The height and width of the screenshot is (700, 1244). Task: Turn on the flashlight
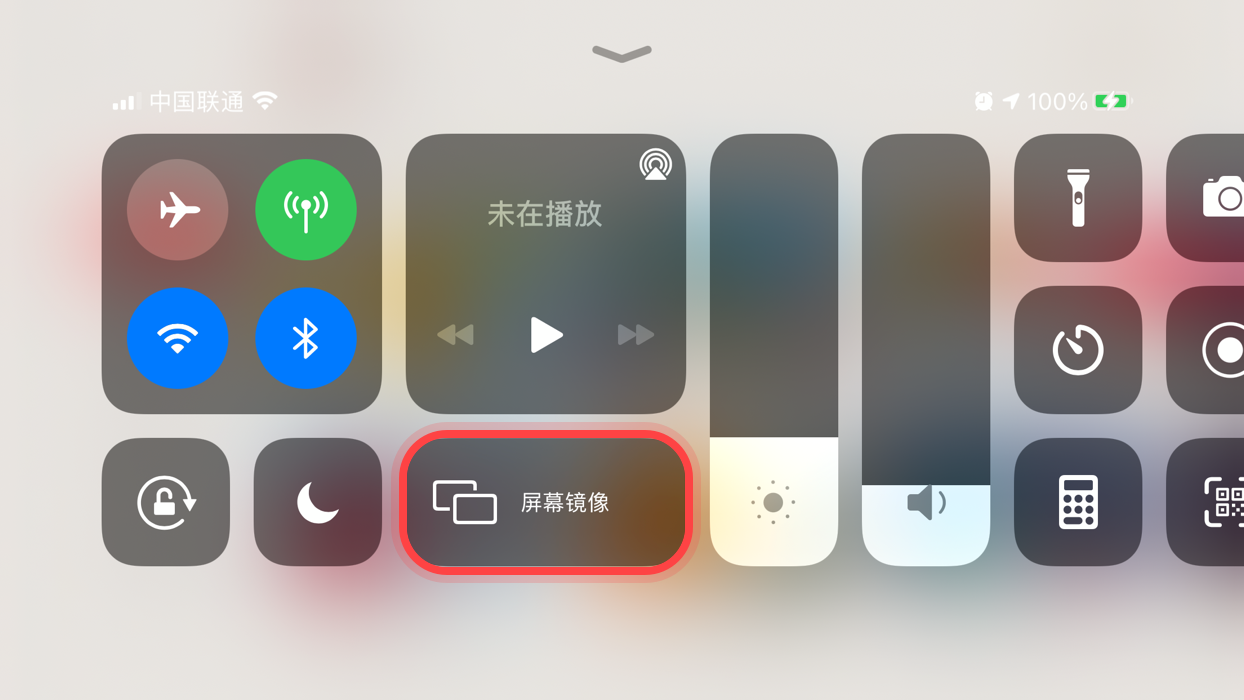pos(1078,198)
